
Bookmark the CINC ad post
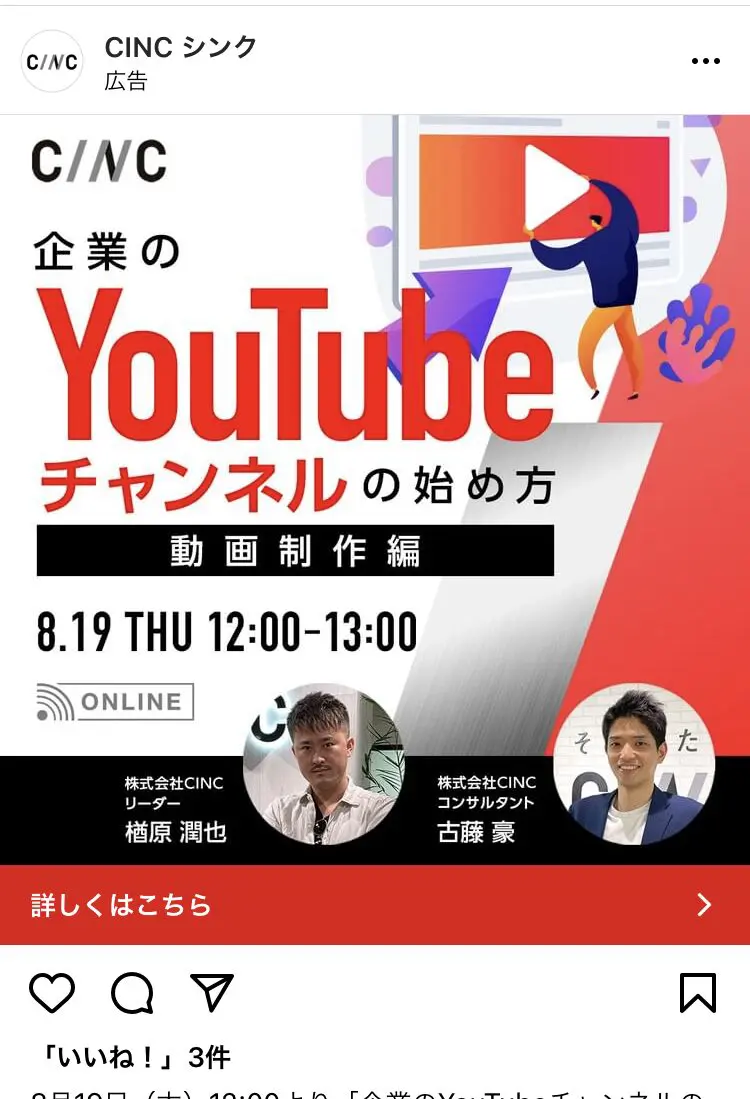coord(697,993)
